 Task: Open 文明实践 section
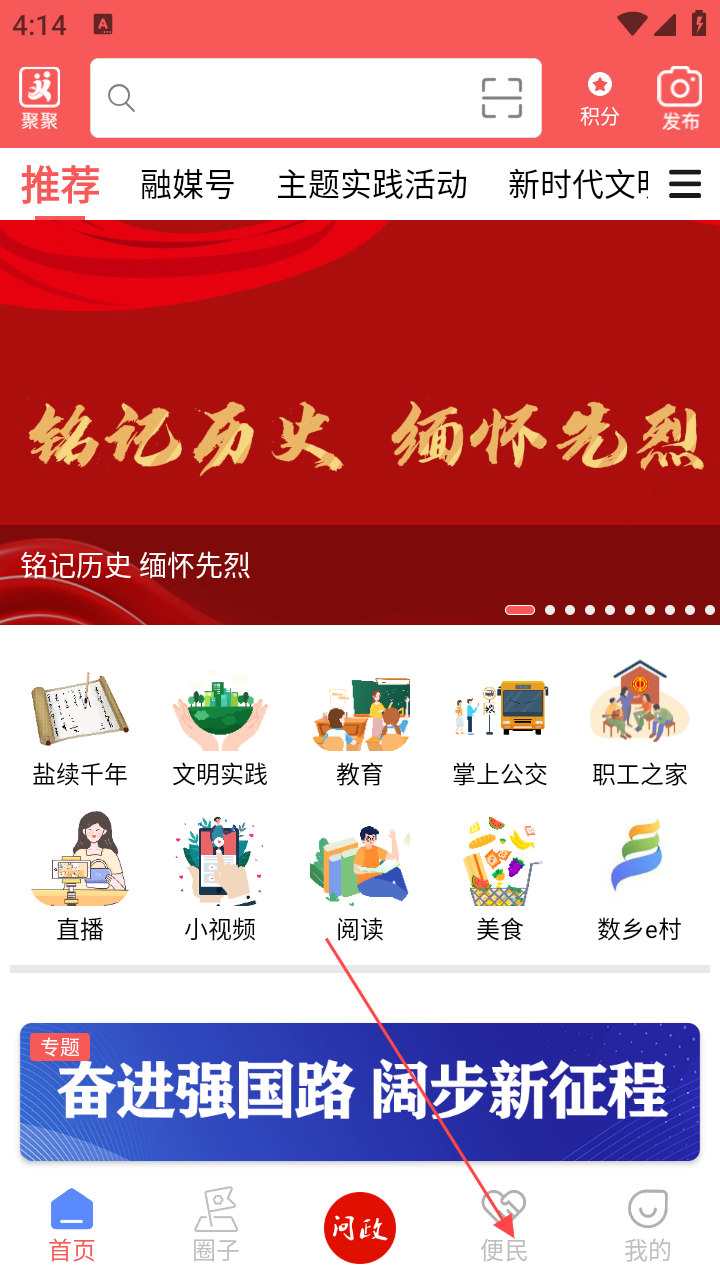[x=220, y=723]
